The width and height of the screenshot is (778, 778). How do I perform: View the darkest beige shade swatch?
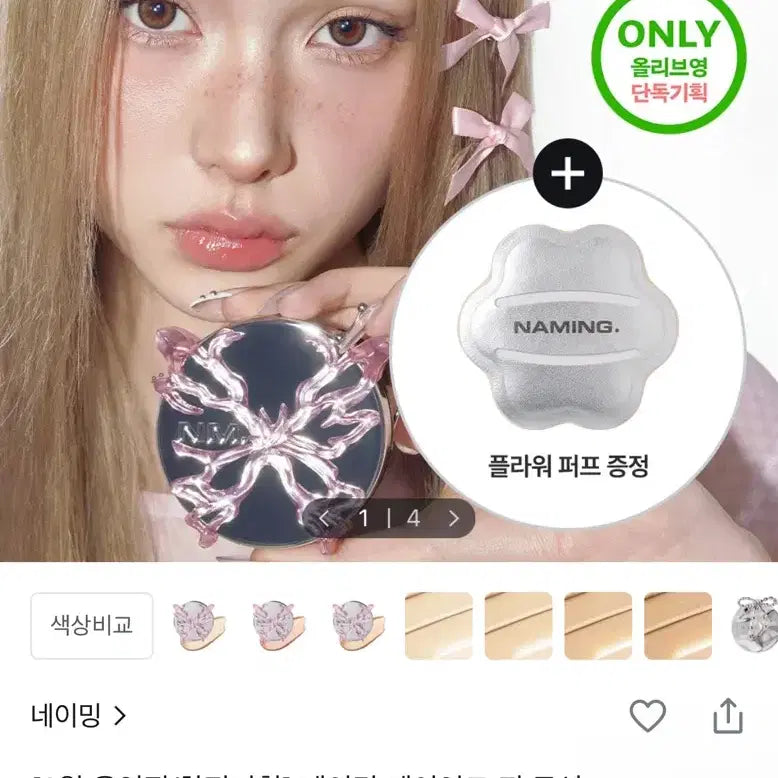pyautogui.click(x=677, y=625)
